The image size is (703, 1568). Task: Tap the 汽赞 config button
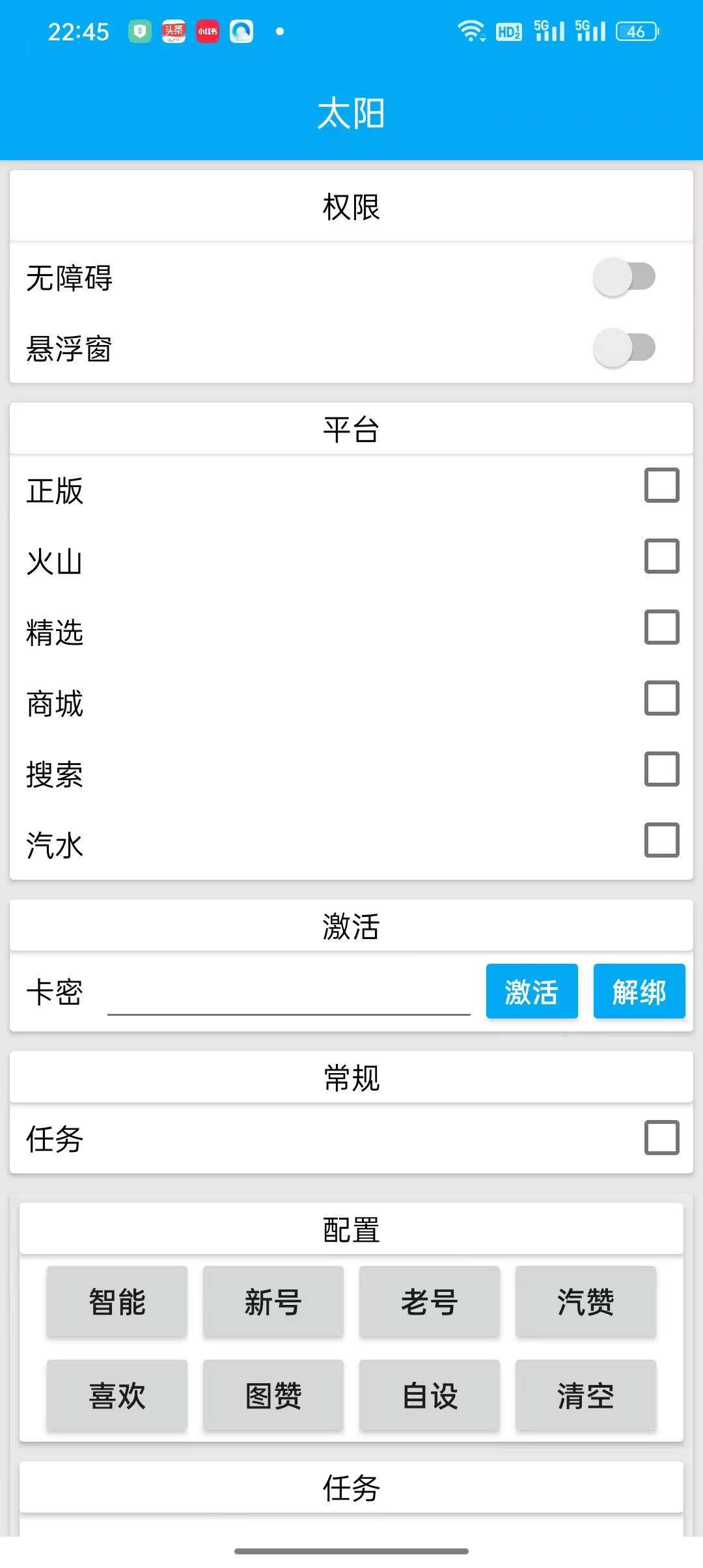(x=586, y=1302)
